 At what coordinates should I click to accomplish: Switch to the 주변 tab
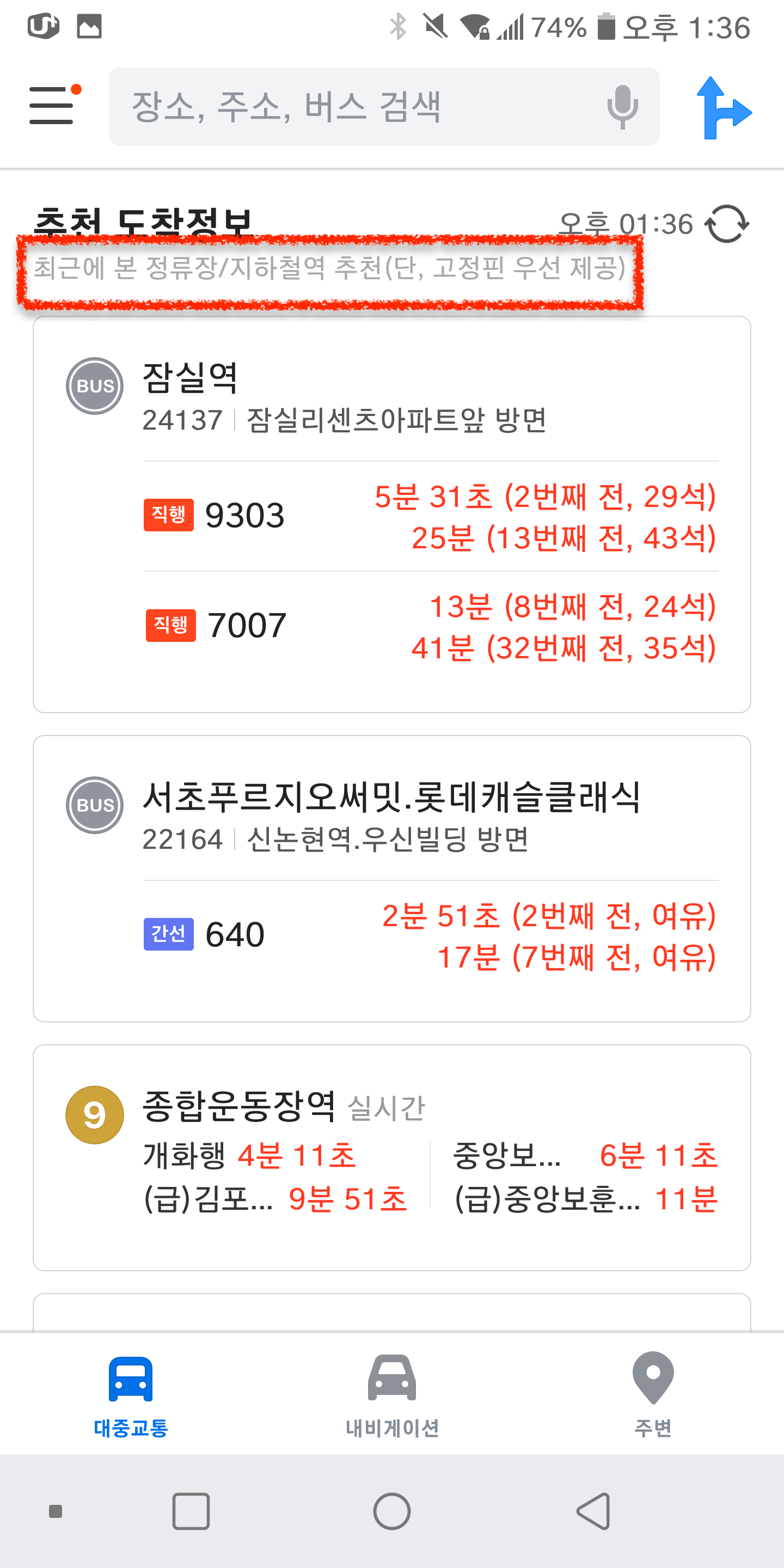click(x=653, y=1394)
